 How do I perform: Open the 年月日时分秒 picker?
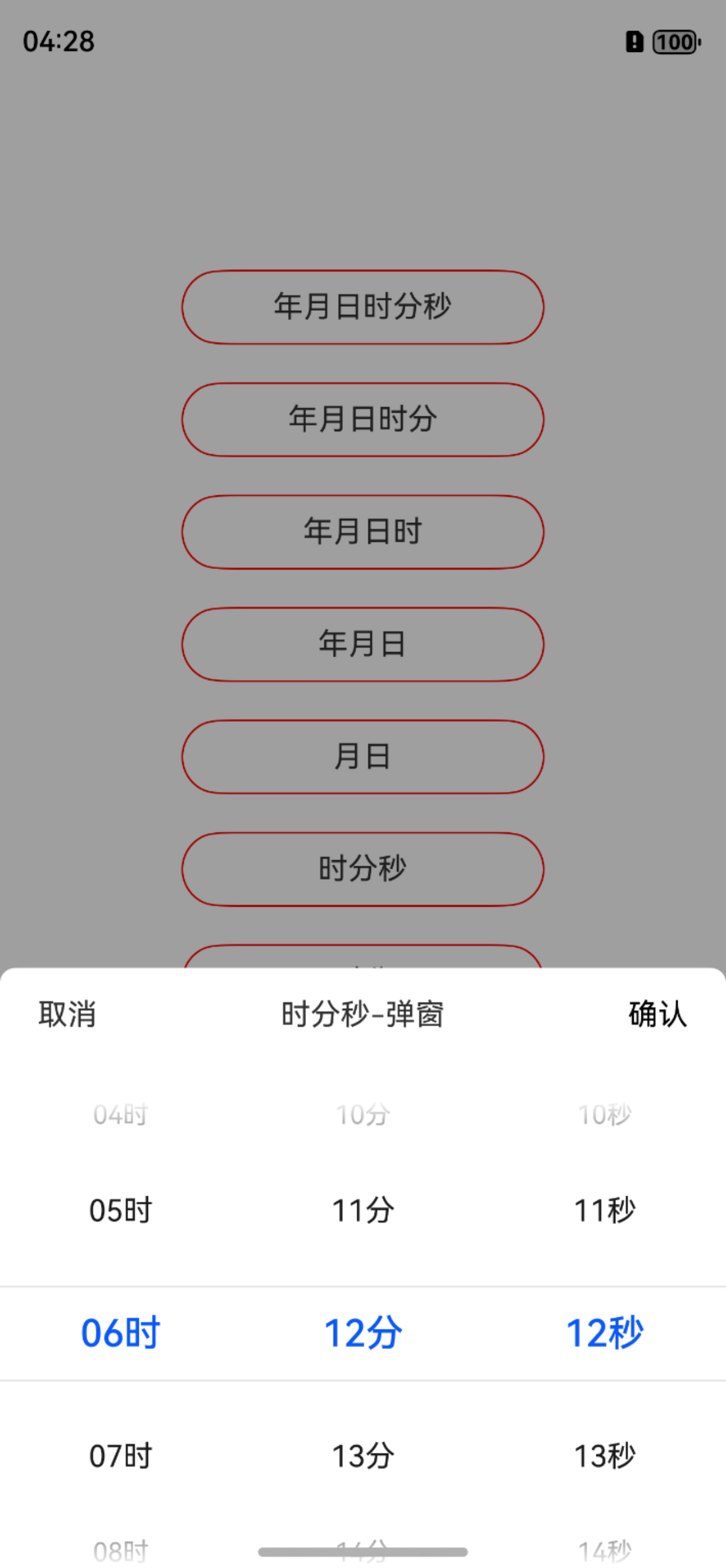pyautogui.click(x=362, y=307)
